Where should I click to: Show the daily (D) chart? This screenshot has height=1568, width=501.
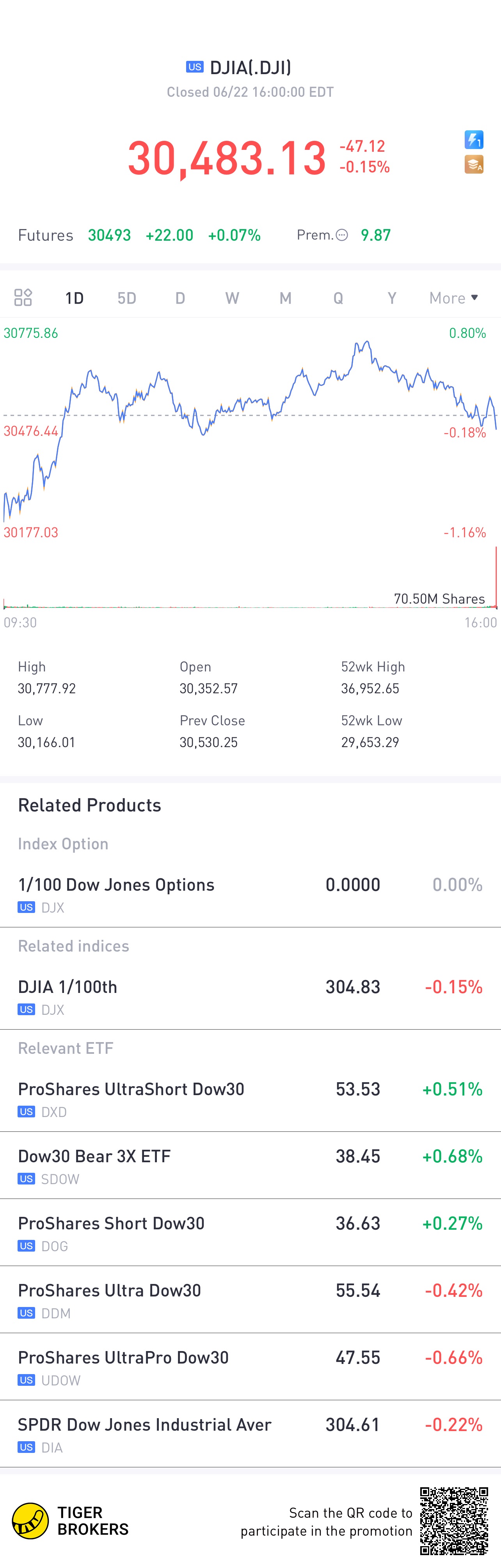[x=180, y=298]
